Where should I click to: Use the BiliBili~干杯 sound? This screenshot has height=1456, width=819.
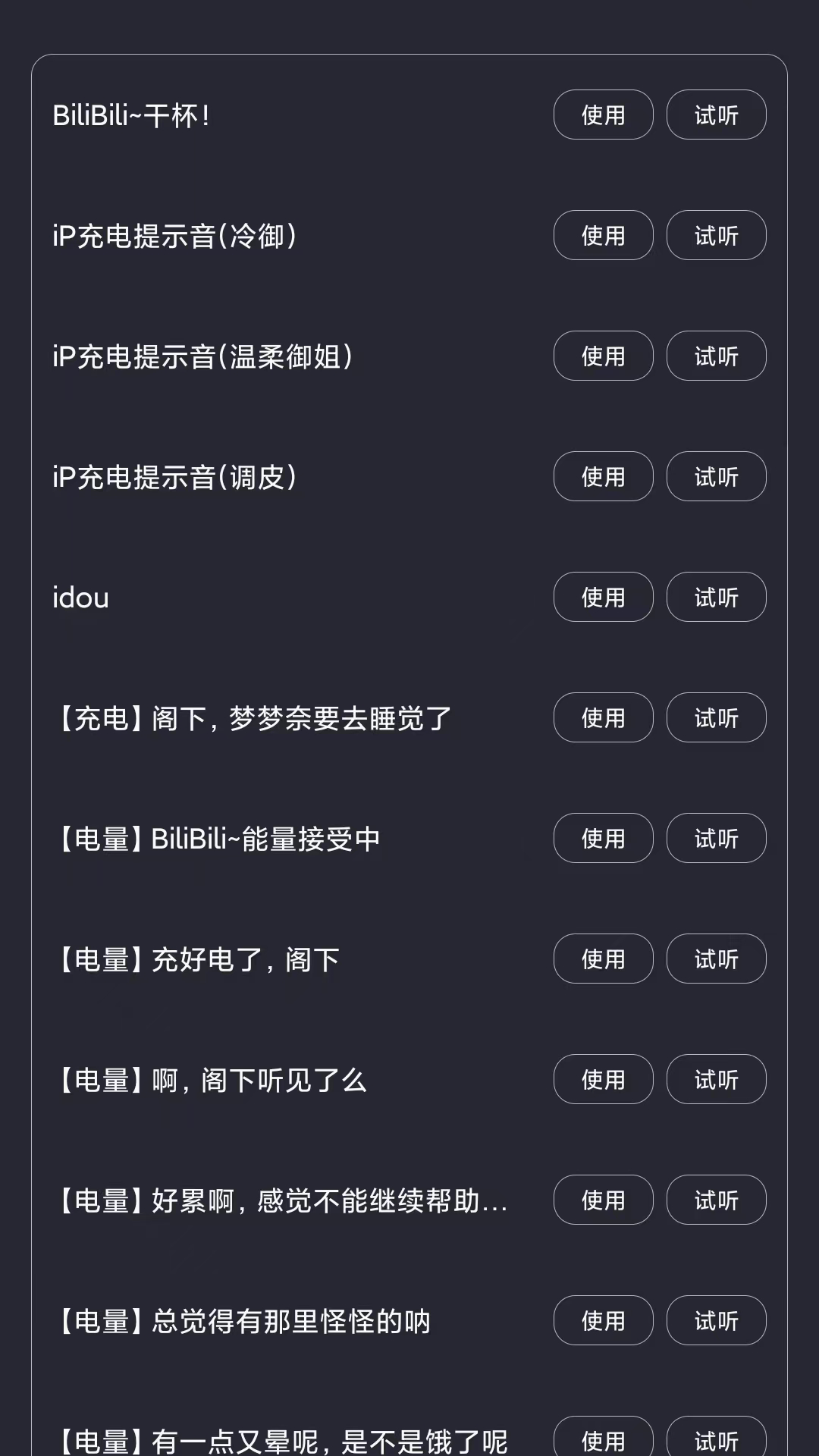pos(603,115)
